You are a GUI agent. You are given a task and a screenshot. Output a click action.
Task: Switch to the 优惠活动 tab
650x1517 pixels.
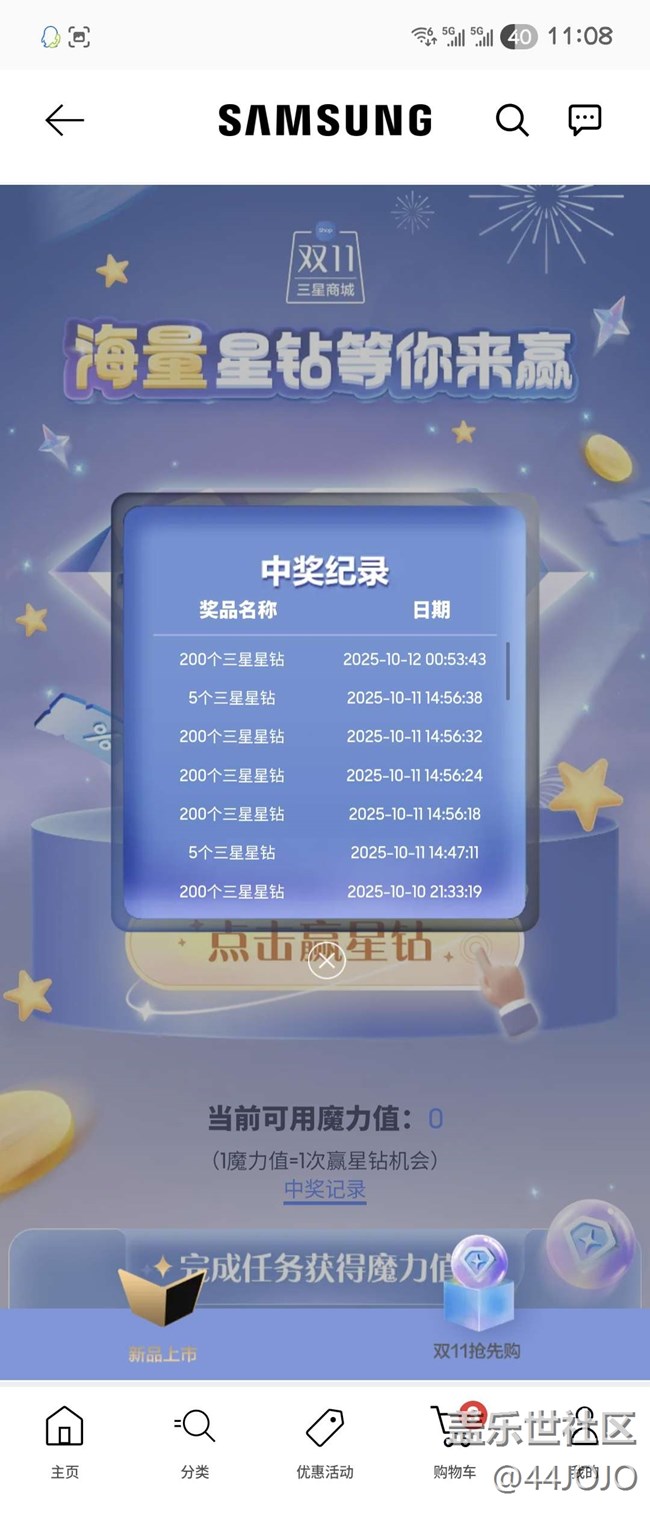click(325, 1440)
